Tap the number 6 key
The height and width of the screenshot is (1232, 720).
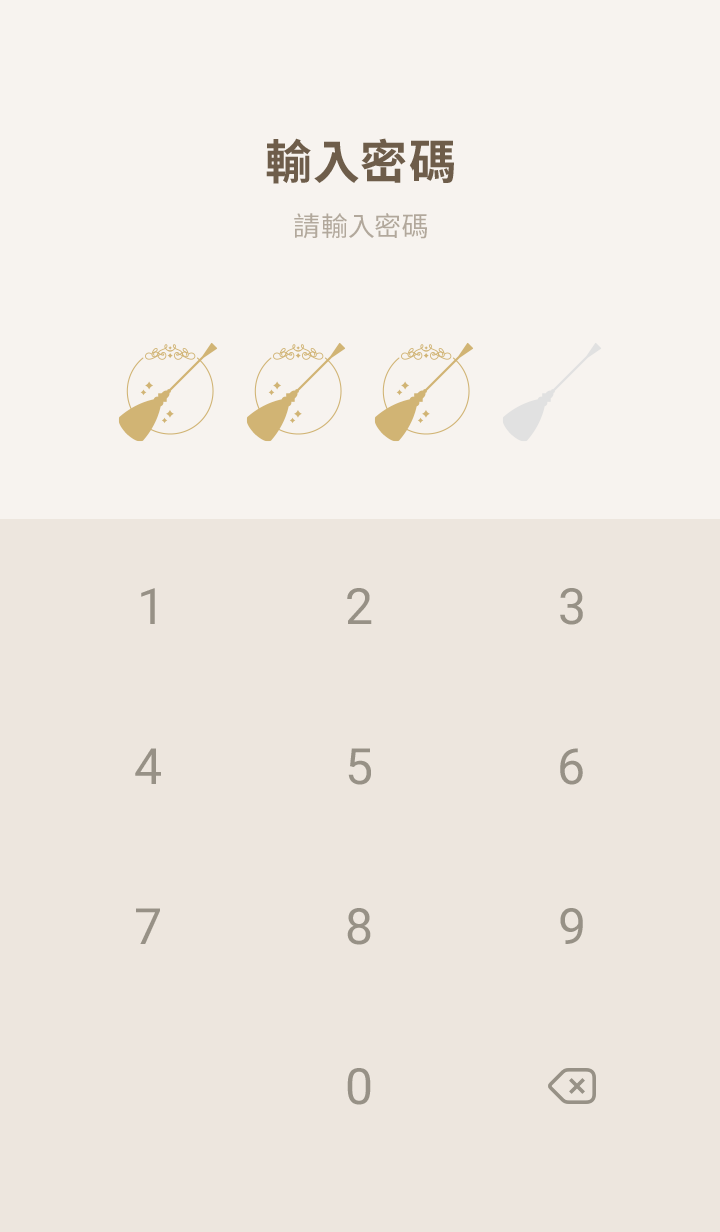click(571, 767)
